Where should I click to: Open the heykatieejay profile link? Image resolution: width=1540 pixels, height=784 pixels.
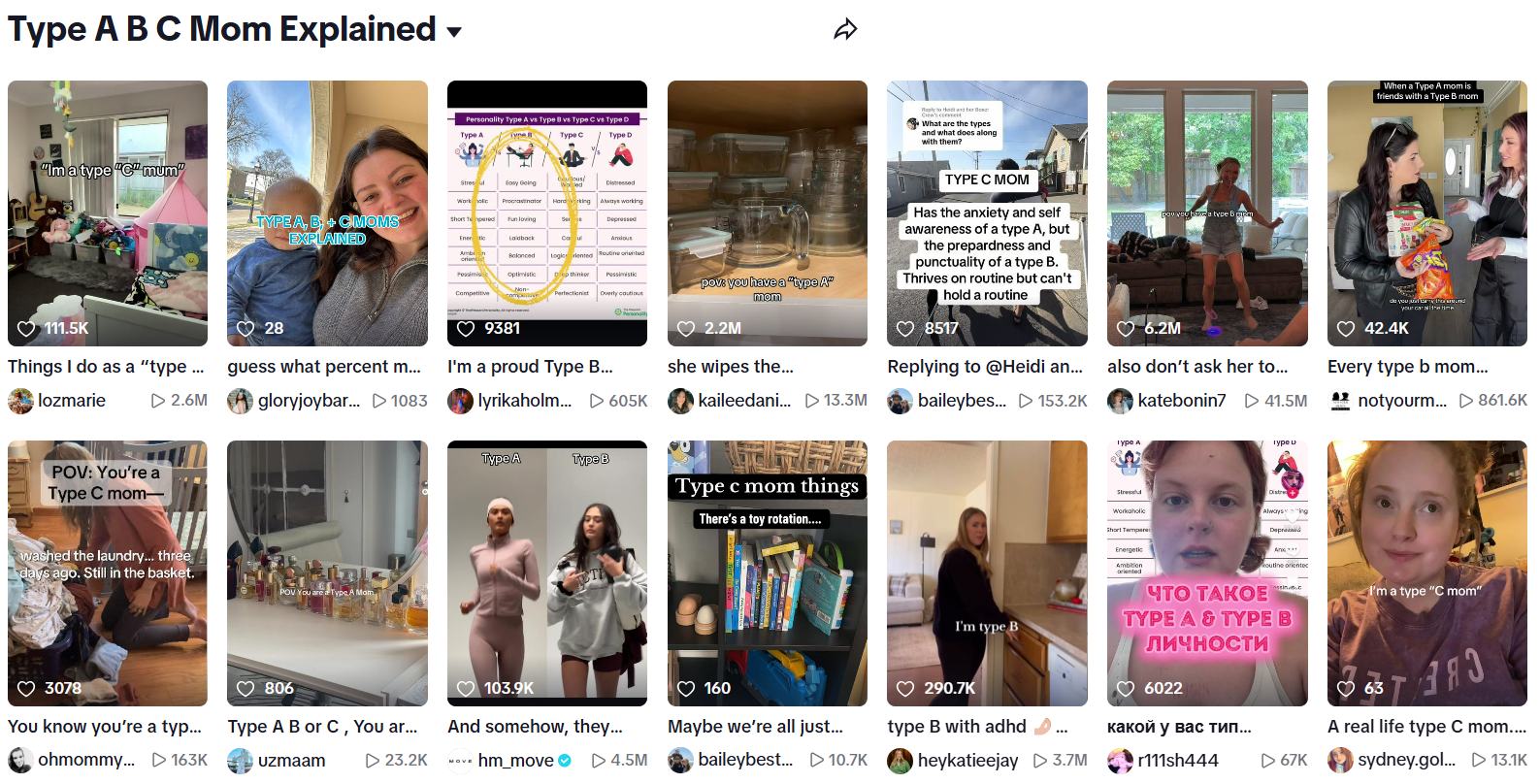(x=967, y=761)
